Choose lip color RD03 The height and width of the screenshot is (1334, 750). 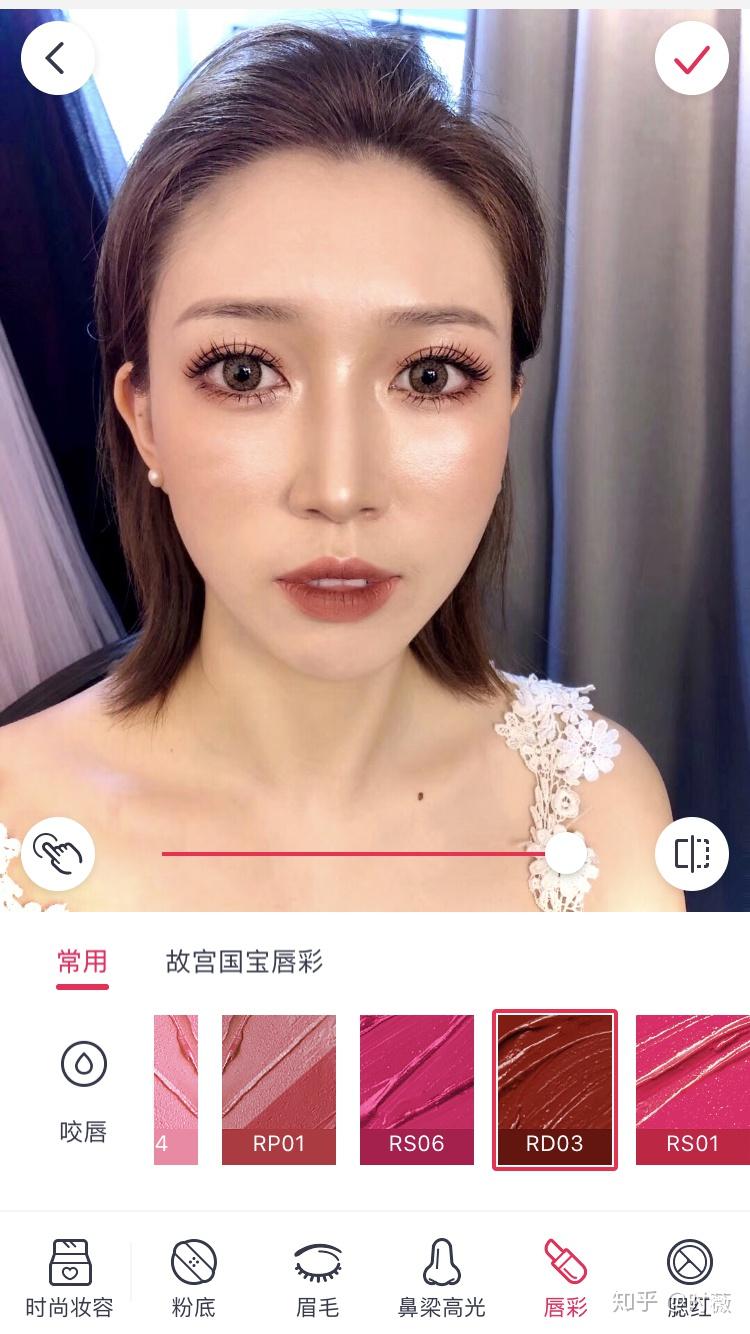554,1089
